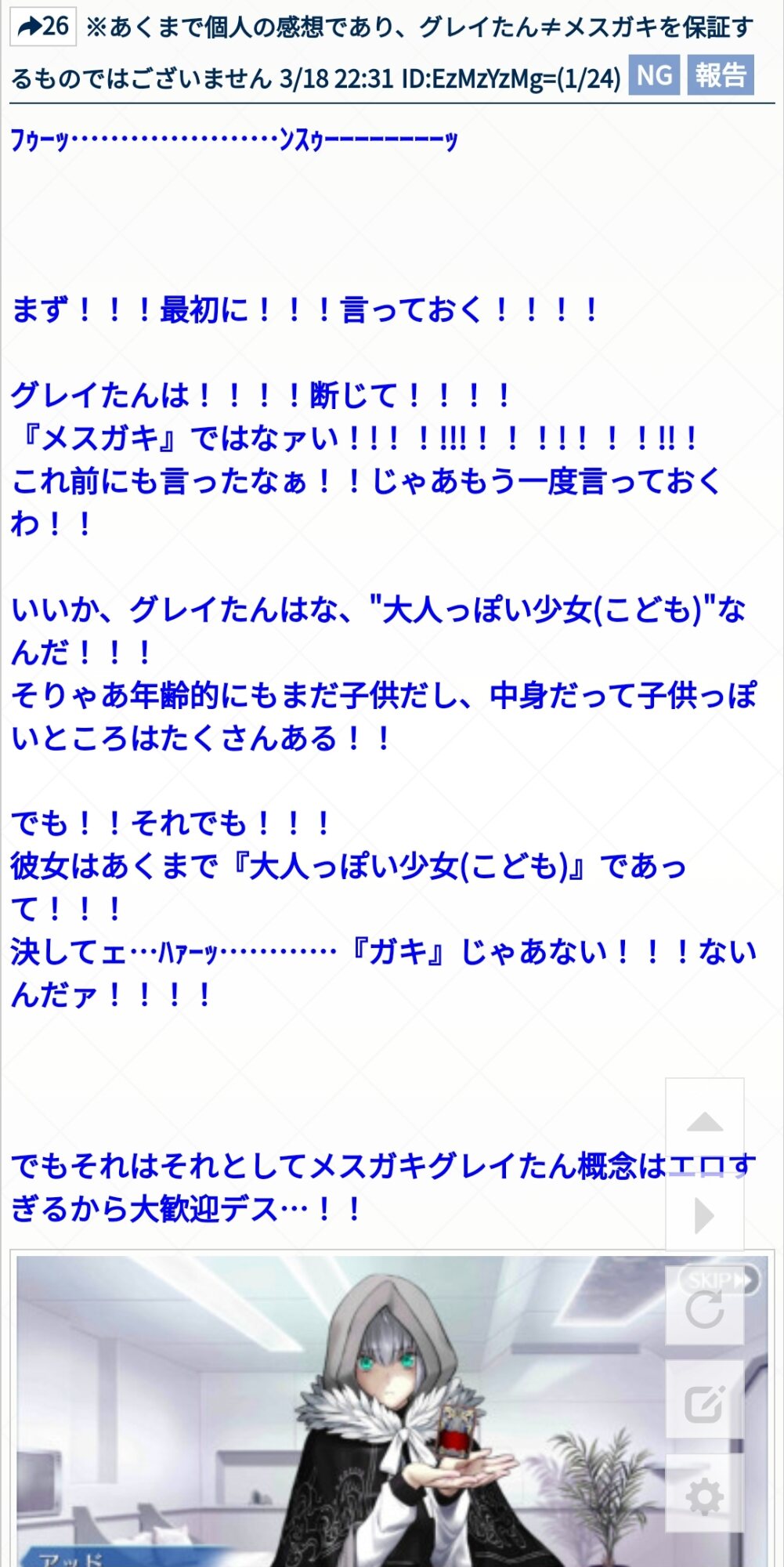The height and width of the screenshot is (1567, 784).
Task: Tap the right-pointing arrow button
Action: click(704, 1216)
